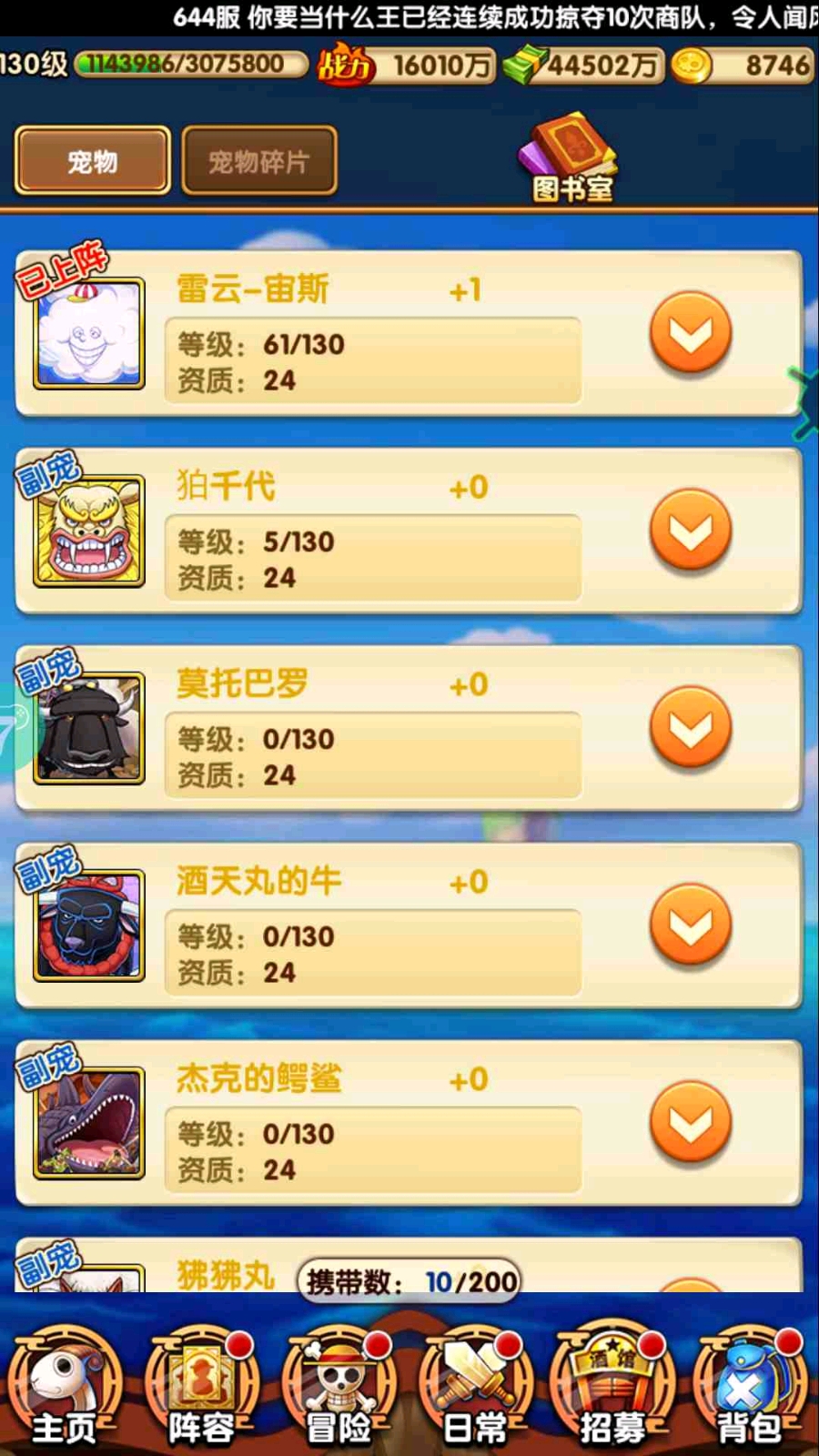View the 酒天丸的牛 pet avatar
The height and width of the screenshot is (1456, 819).
[89, 926]
